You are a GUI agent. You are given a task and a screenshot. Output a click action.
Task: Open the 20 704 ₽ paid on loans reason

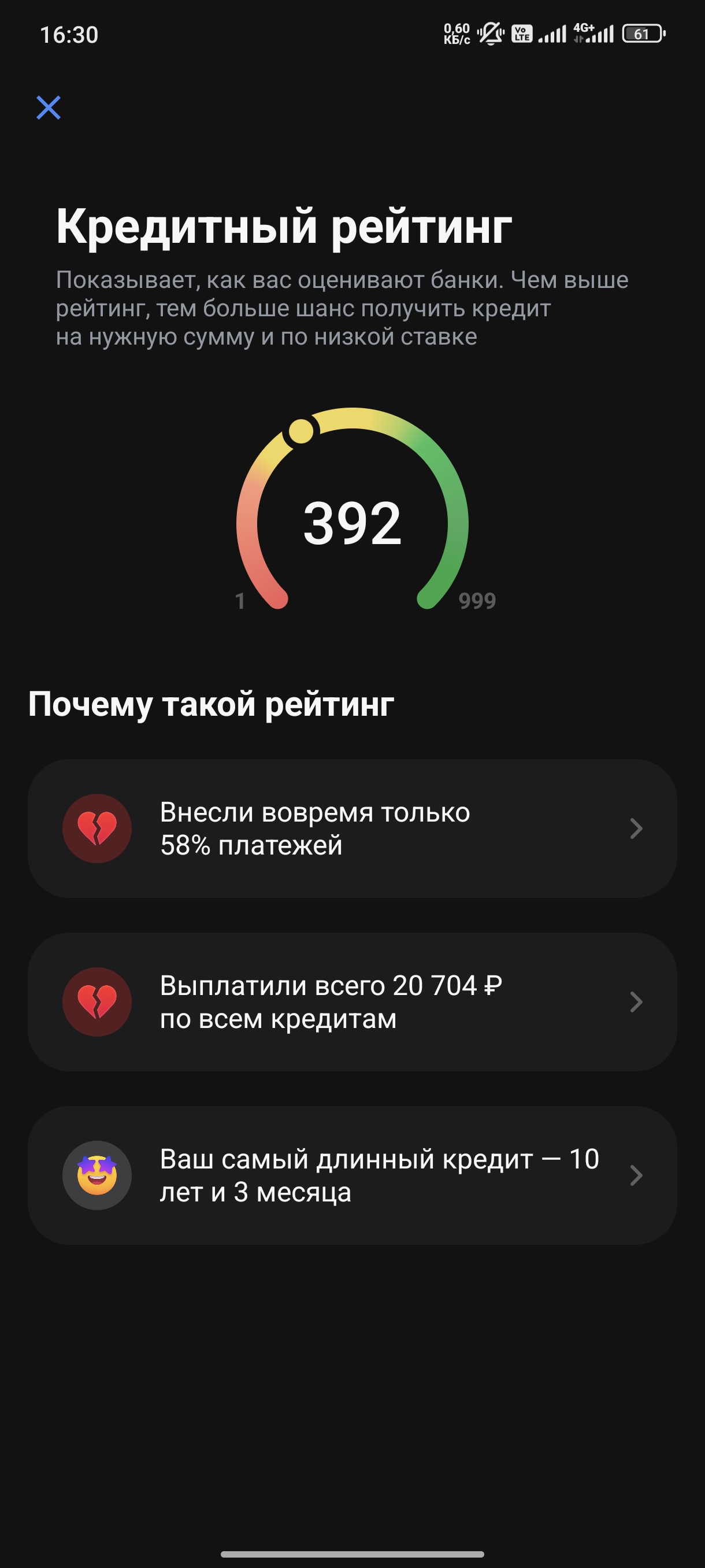pyautogui.click(x=352, y=1002)
